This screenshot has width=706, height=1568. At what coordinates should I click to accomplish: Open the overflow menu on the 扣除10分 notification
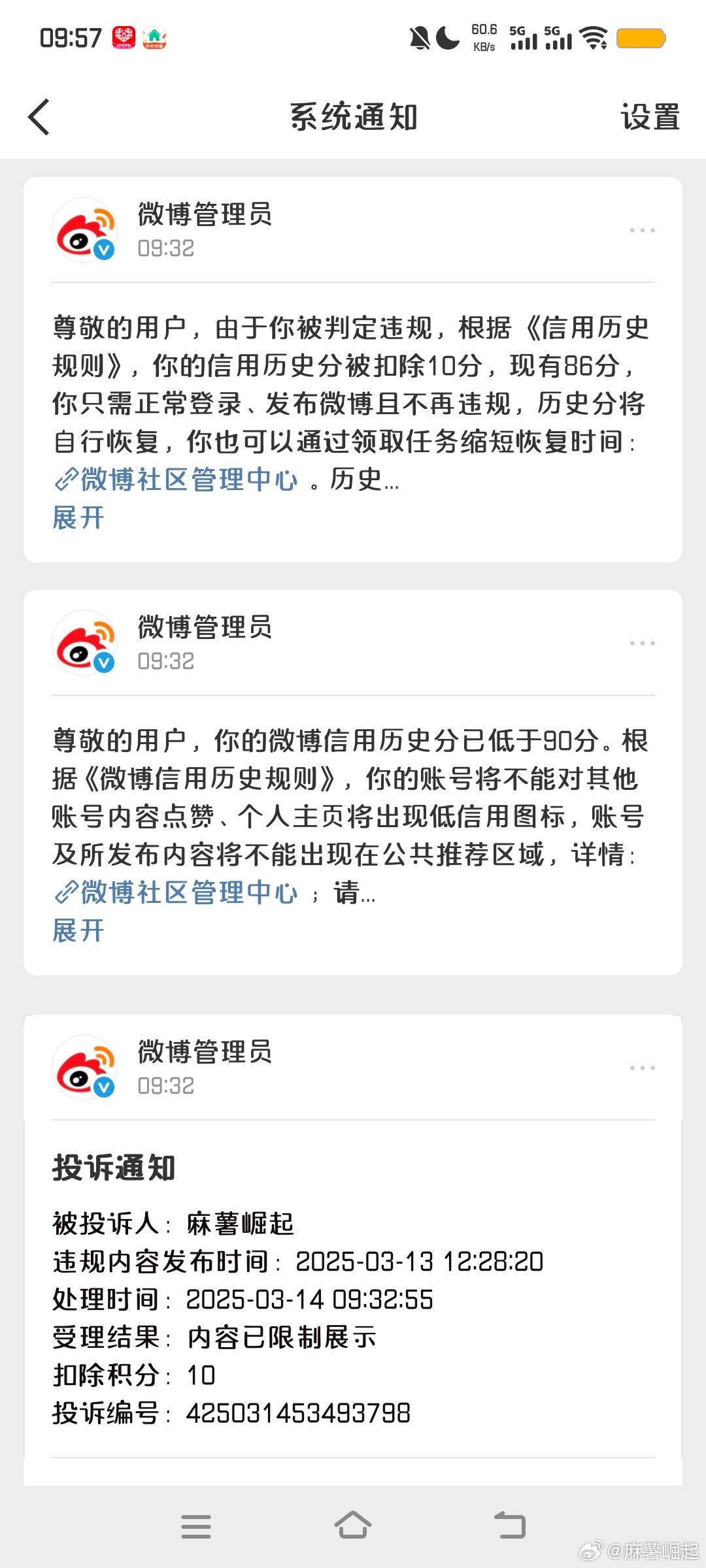[x=642, y=230]
